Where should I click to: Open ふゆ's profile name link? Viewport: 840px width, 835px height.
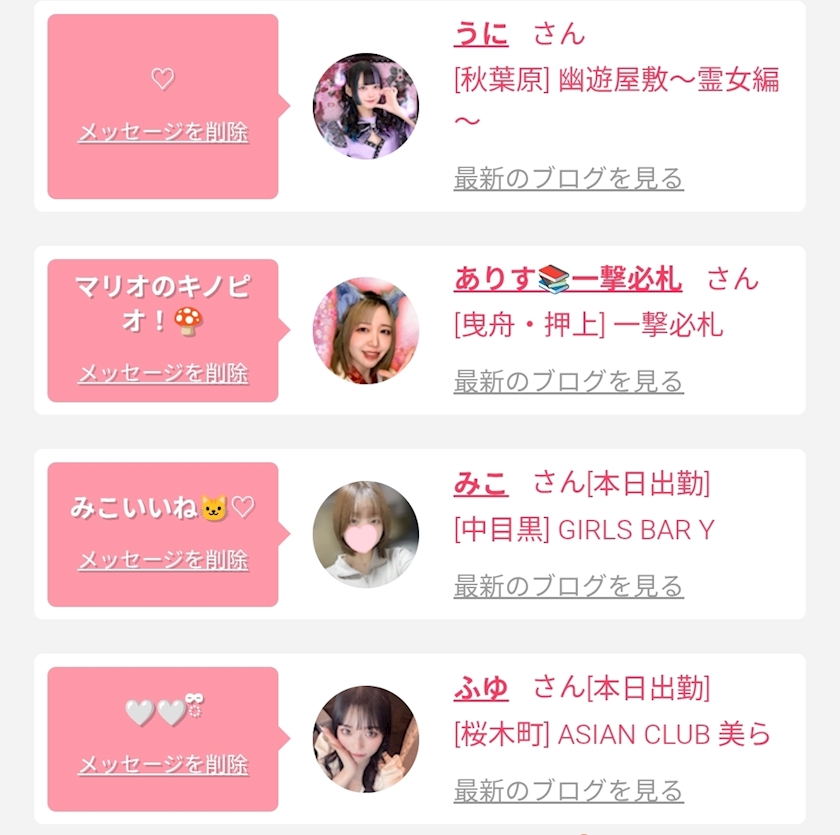(x=481, y=688)
